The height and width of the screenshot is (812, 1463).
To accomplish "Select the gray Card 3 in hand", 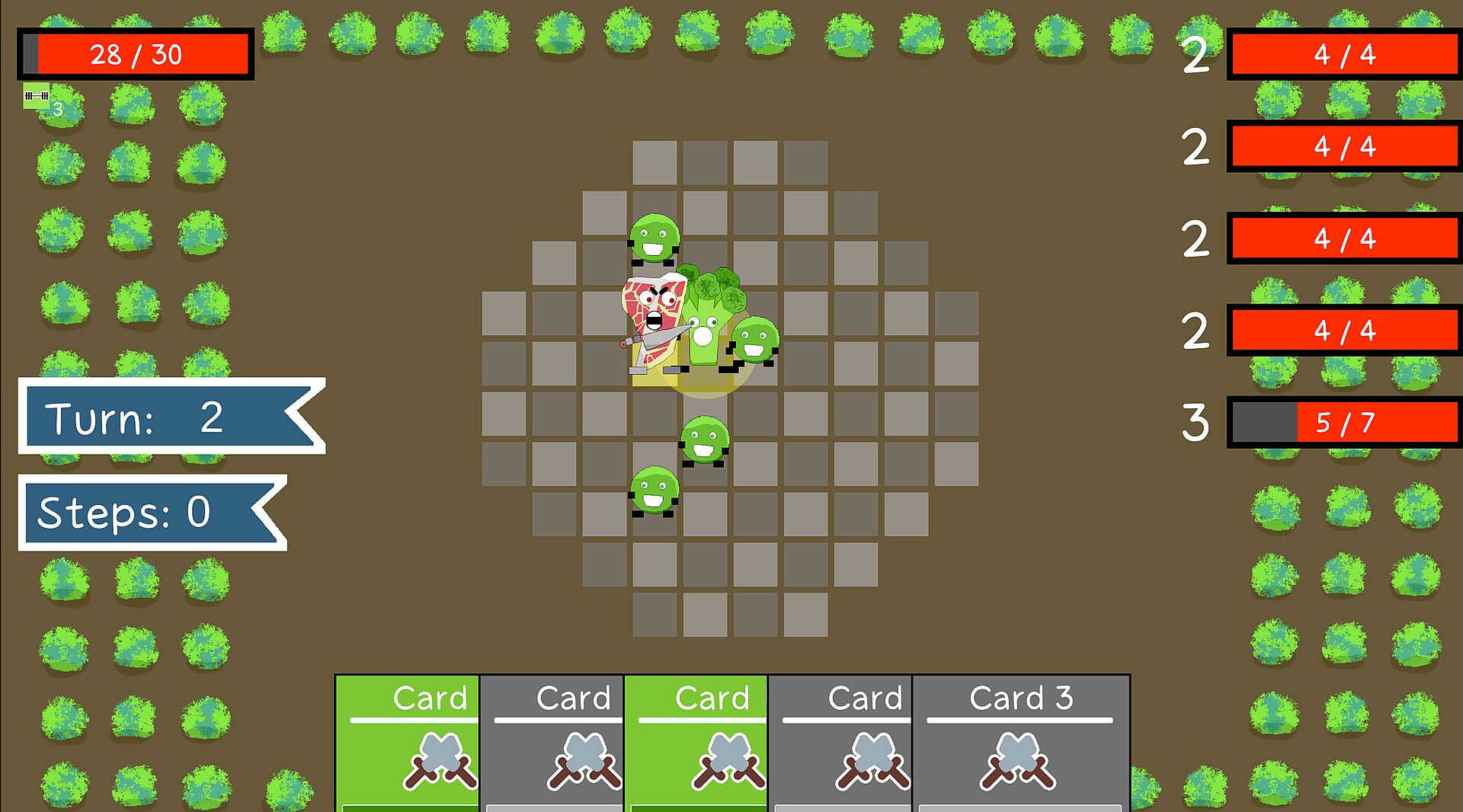I will point(1021,743).
